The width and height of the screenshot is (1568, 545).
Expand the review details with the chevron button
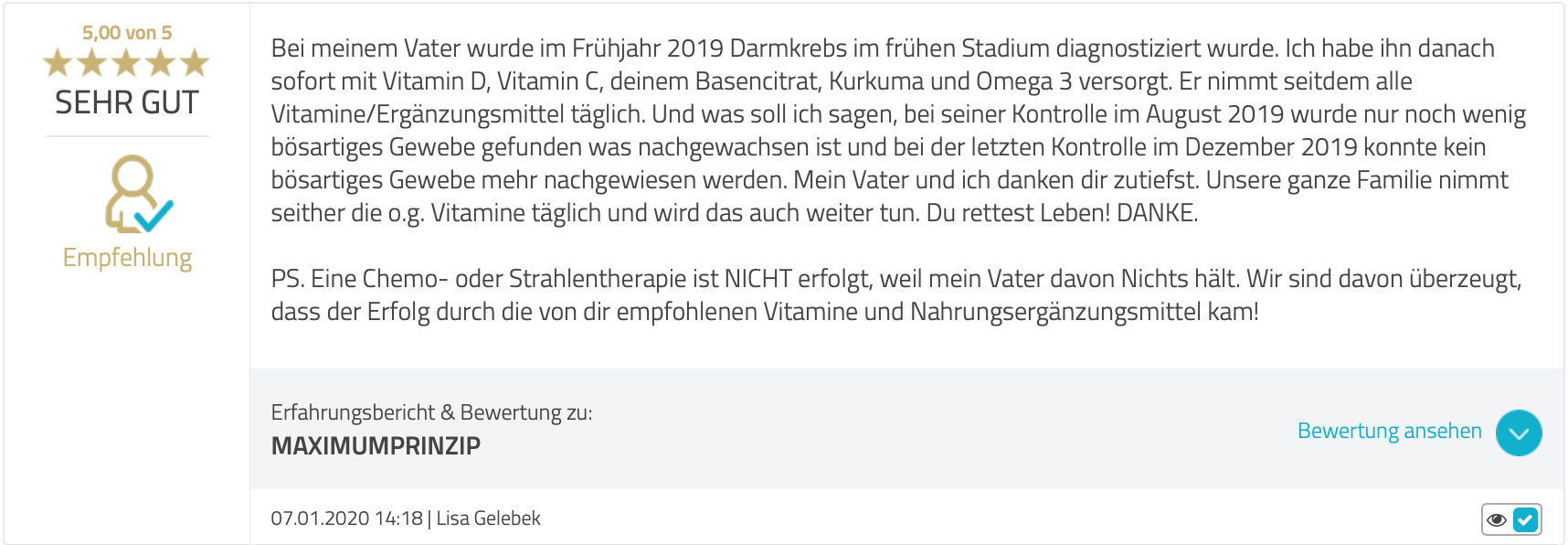1518,433
